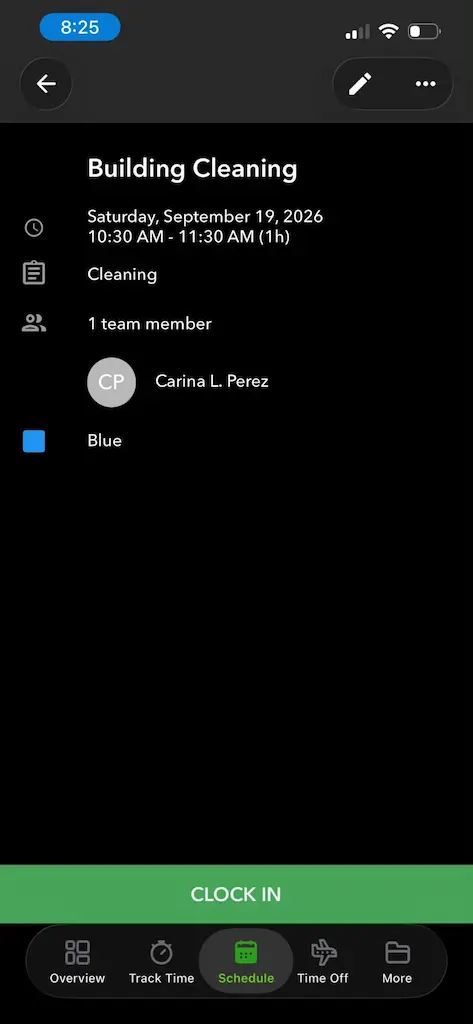Open the More tab
This screenshot has width=473, height=1024.
click(397, 961)
